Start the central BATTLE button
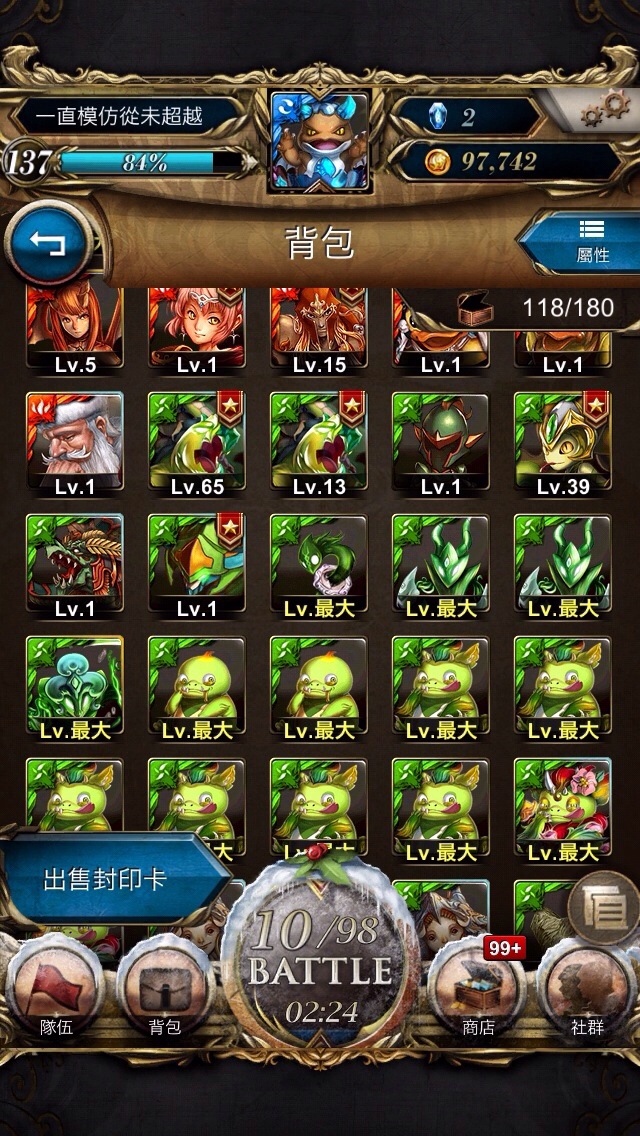640x1136 pixels. tap(320, 968)
